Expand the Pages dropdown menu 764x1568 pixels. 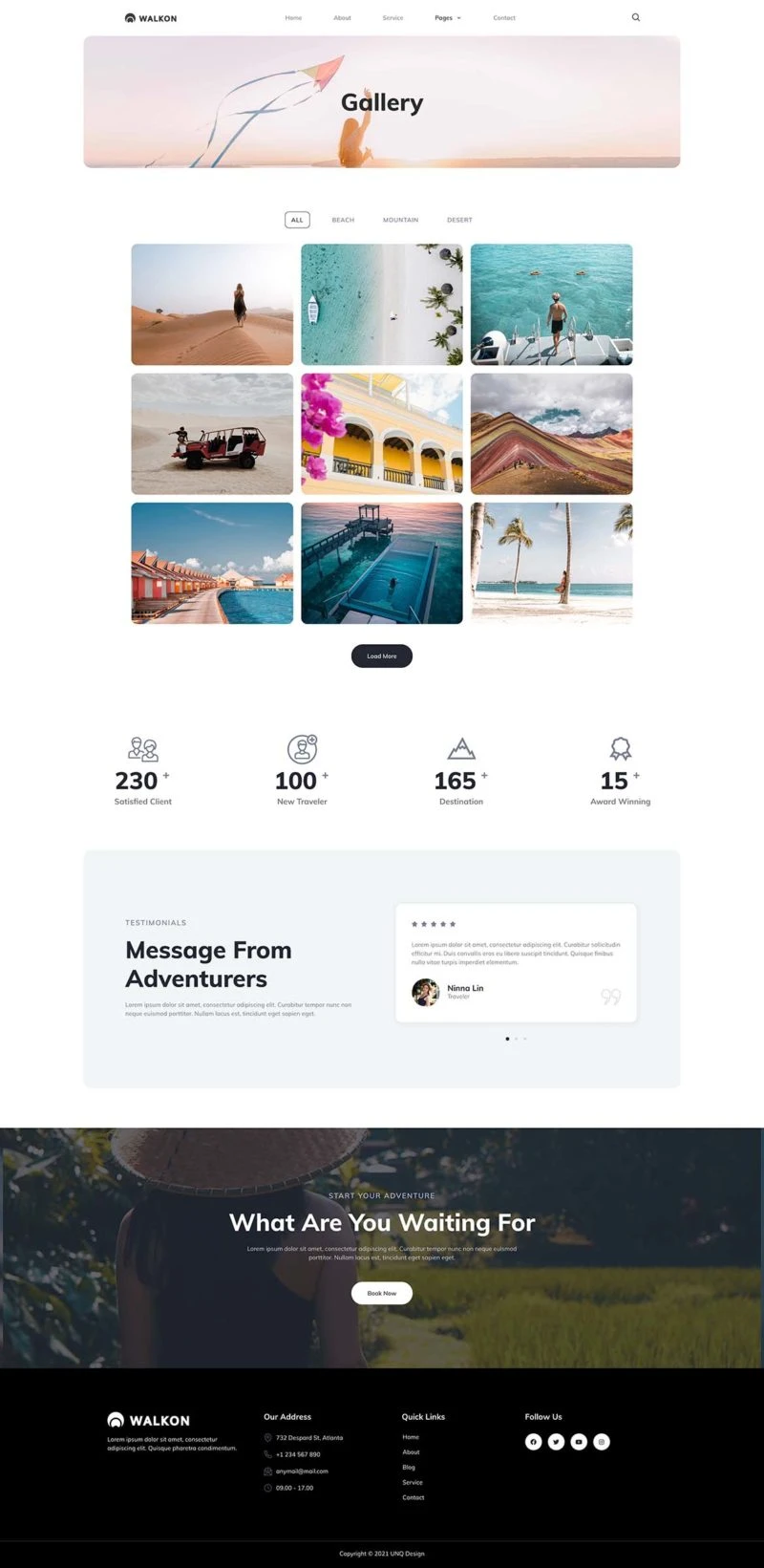[x=447, y=18]
